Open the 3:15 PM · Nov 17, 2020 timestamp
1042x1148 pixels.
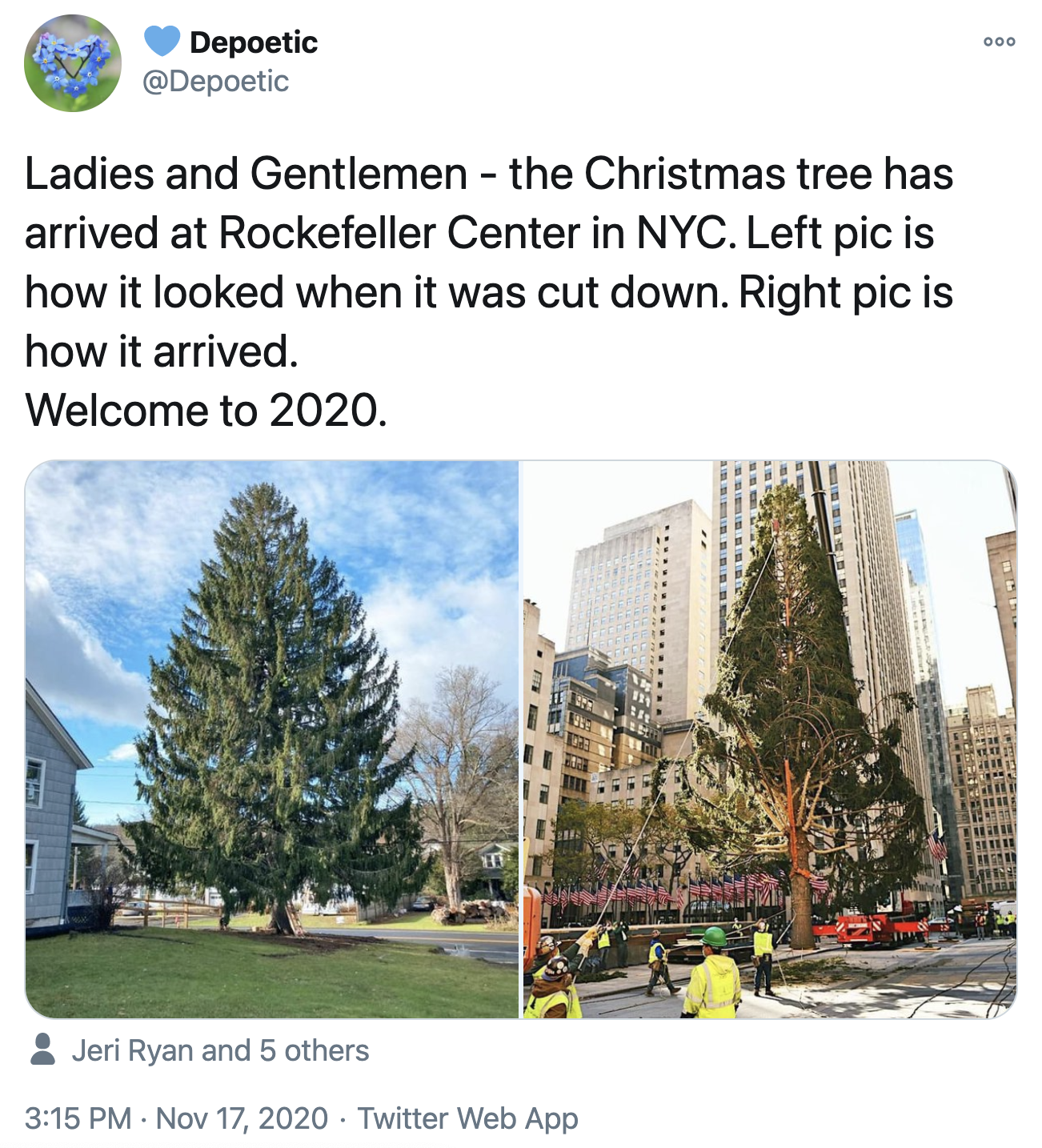pos(176,1118)
